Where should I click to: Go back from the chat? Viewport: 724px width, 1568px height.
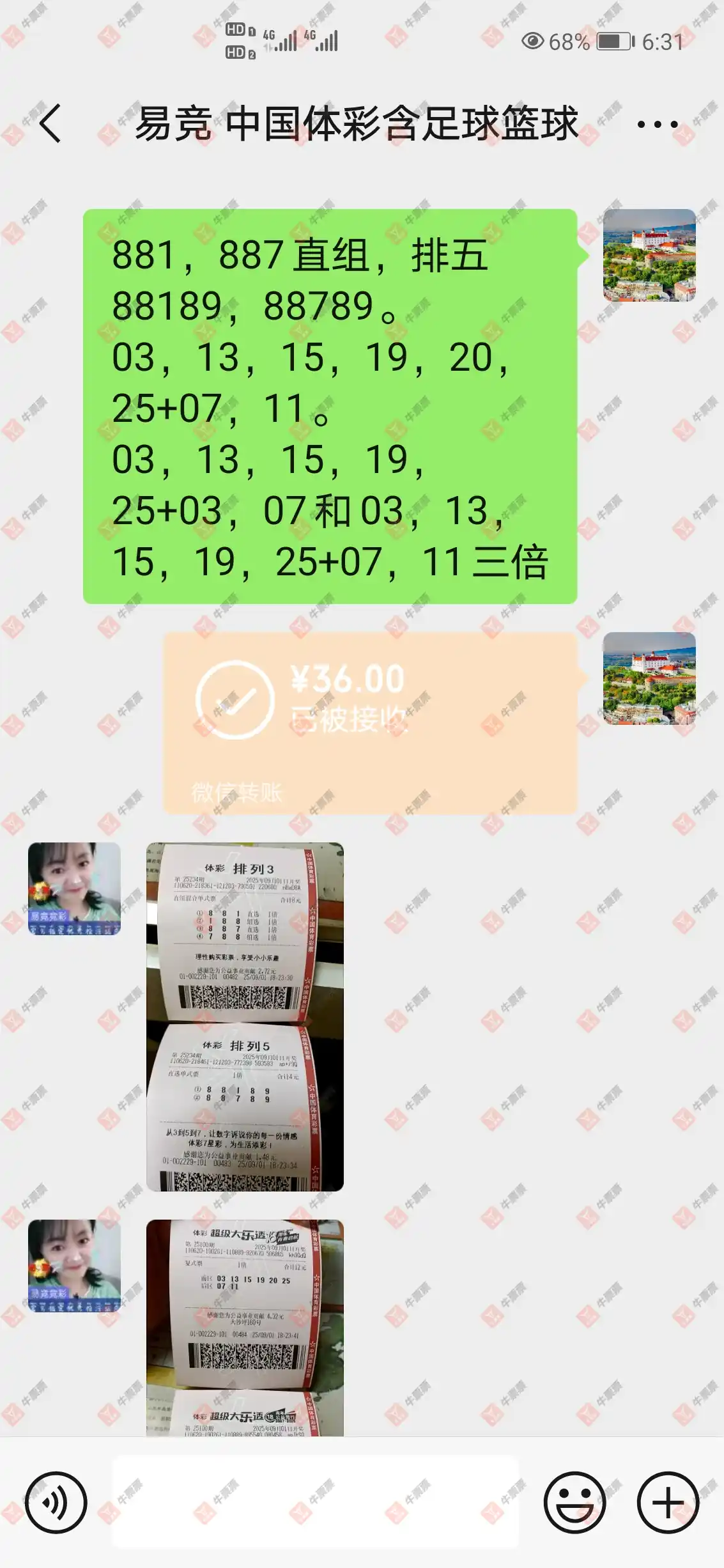tap(50, 123)
